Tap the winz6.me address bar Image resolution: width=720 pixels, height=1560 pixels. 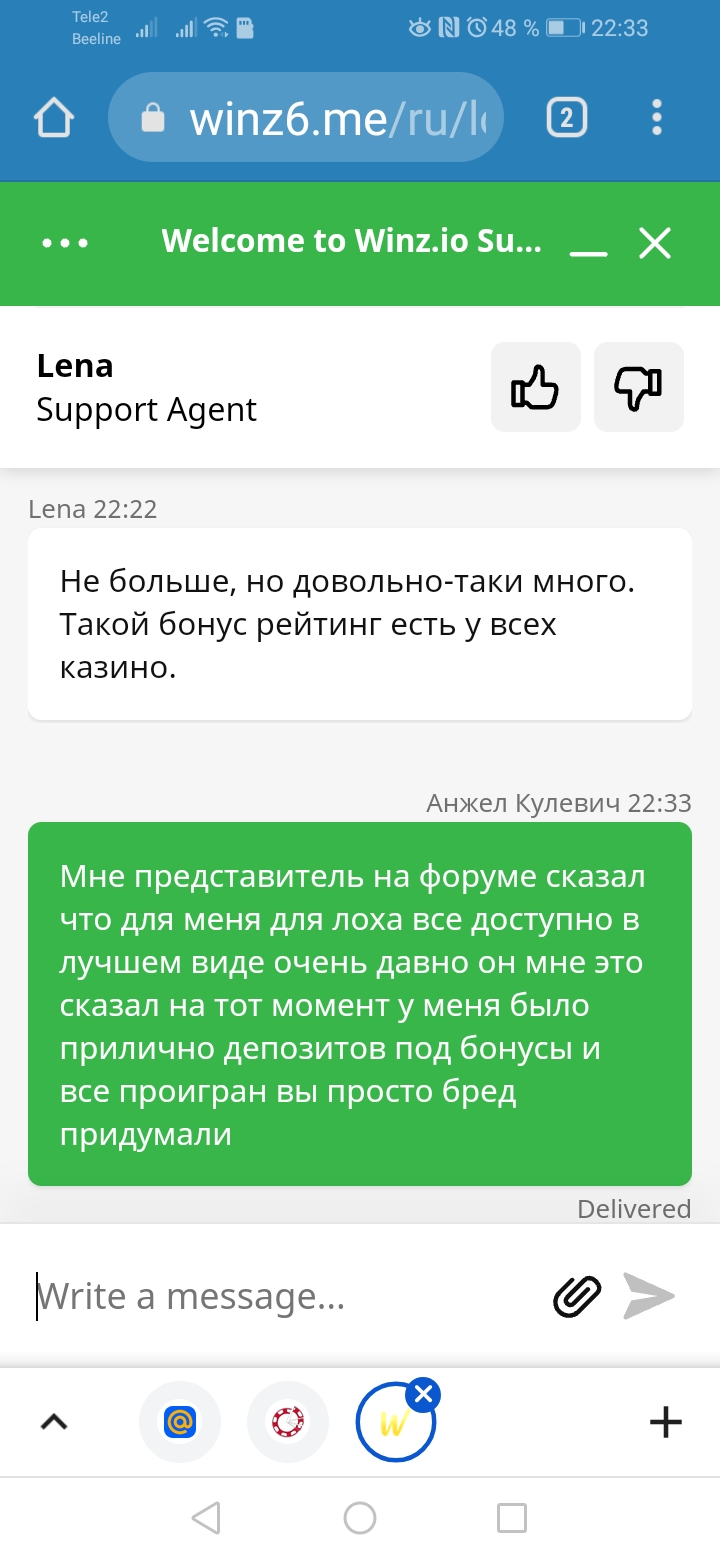305,118
